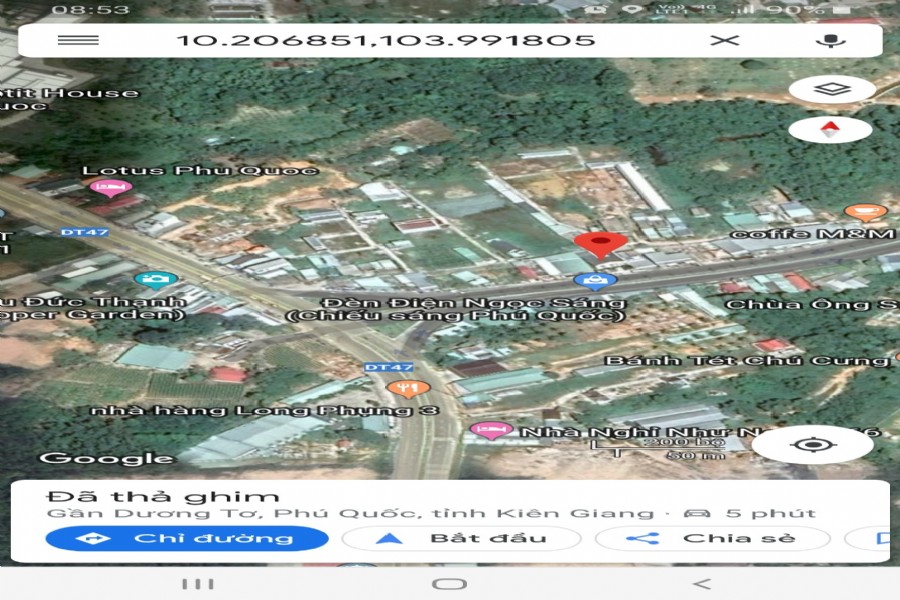Select Đèn Điện Ngọc Sáng shop marker
The width and height of the screenshot is (900, 600).
[594, 281]
